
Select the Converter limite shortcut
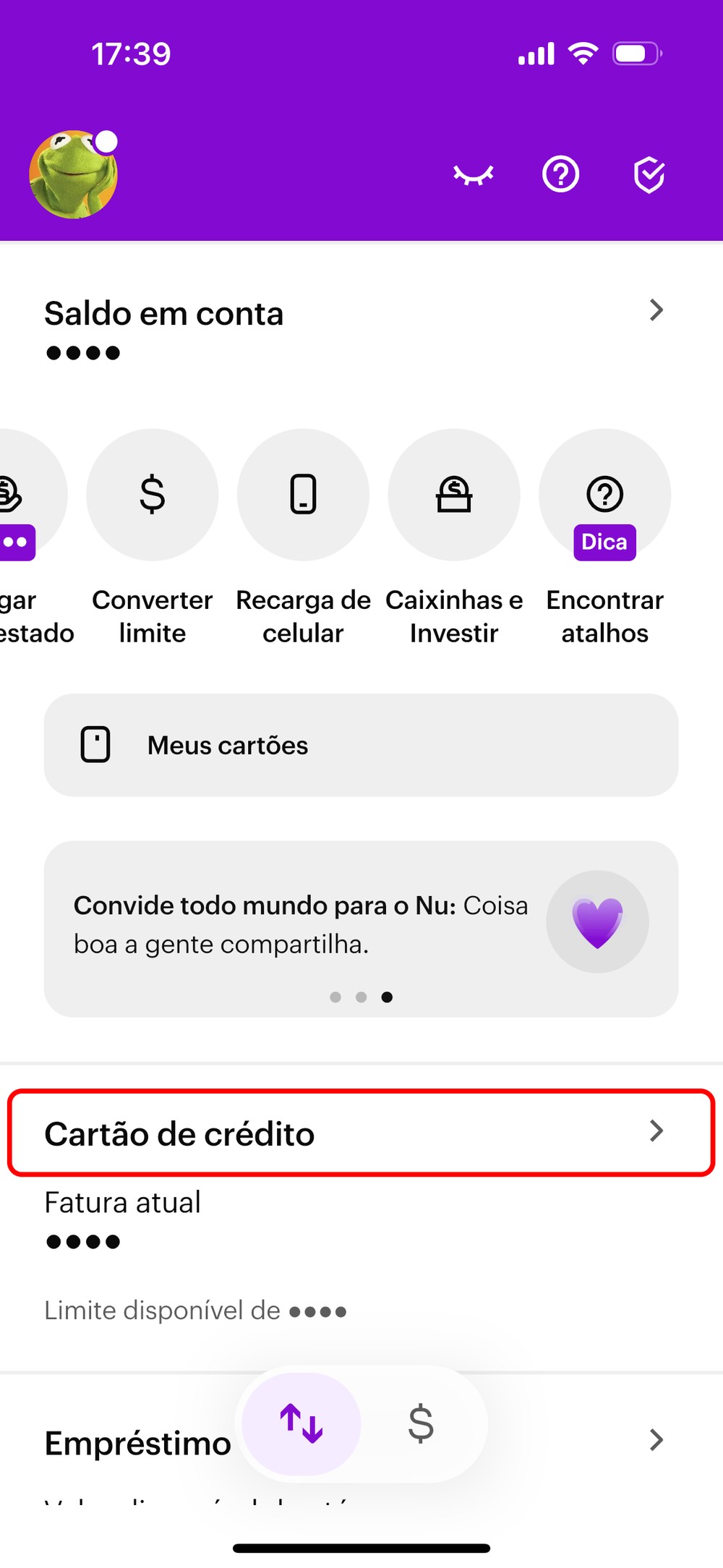(x=153, y=495)
